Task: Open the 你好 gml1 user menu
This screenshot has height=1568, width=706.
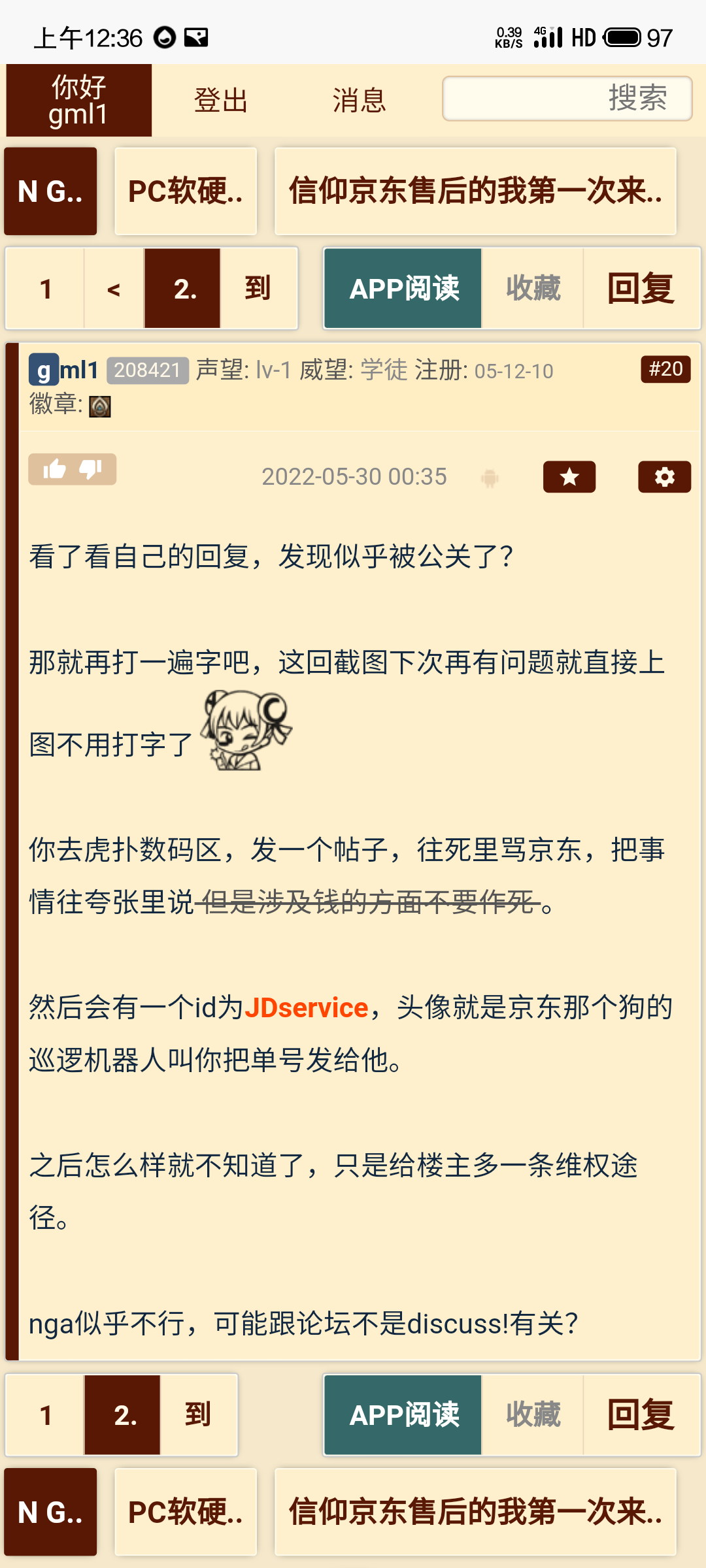Action: pyautogui.click(x=78, y=101)
